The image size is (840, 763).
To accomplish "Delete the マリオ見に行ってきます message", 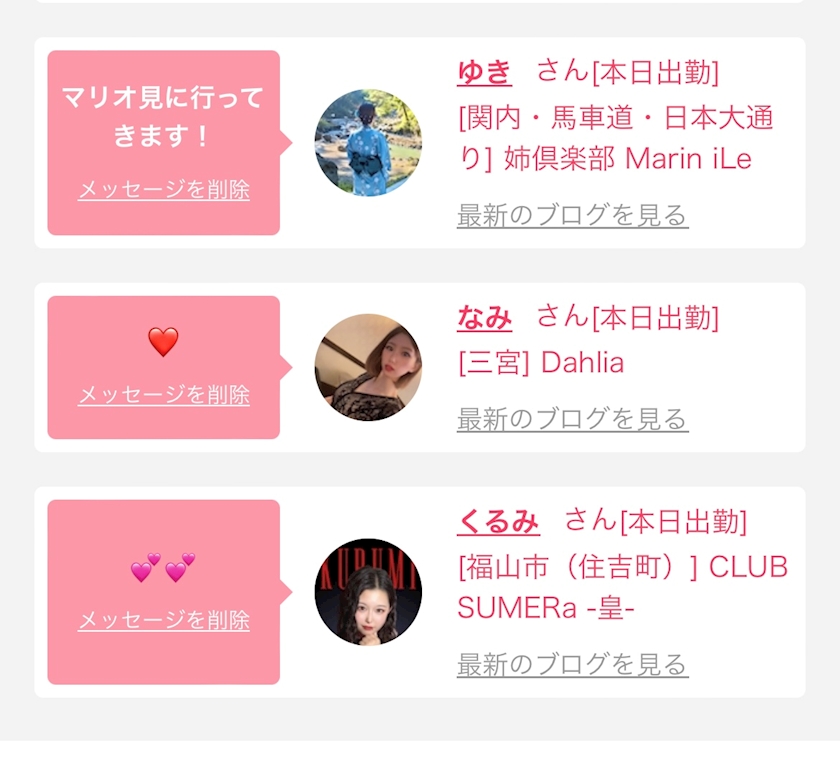I will coord(164,190).
